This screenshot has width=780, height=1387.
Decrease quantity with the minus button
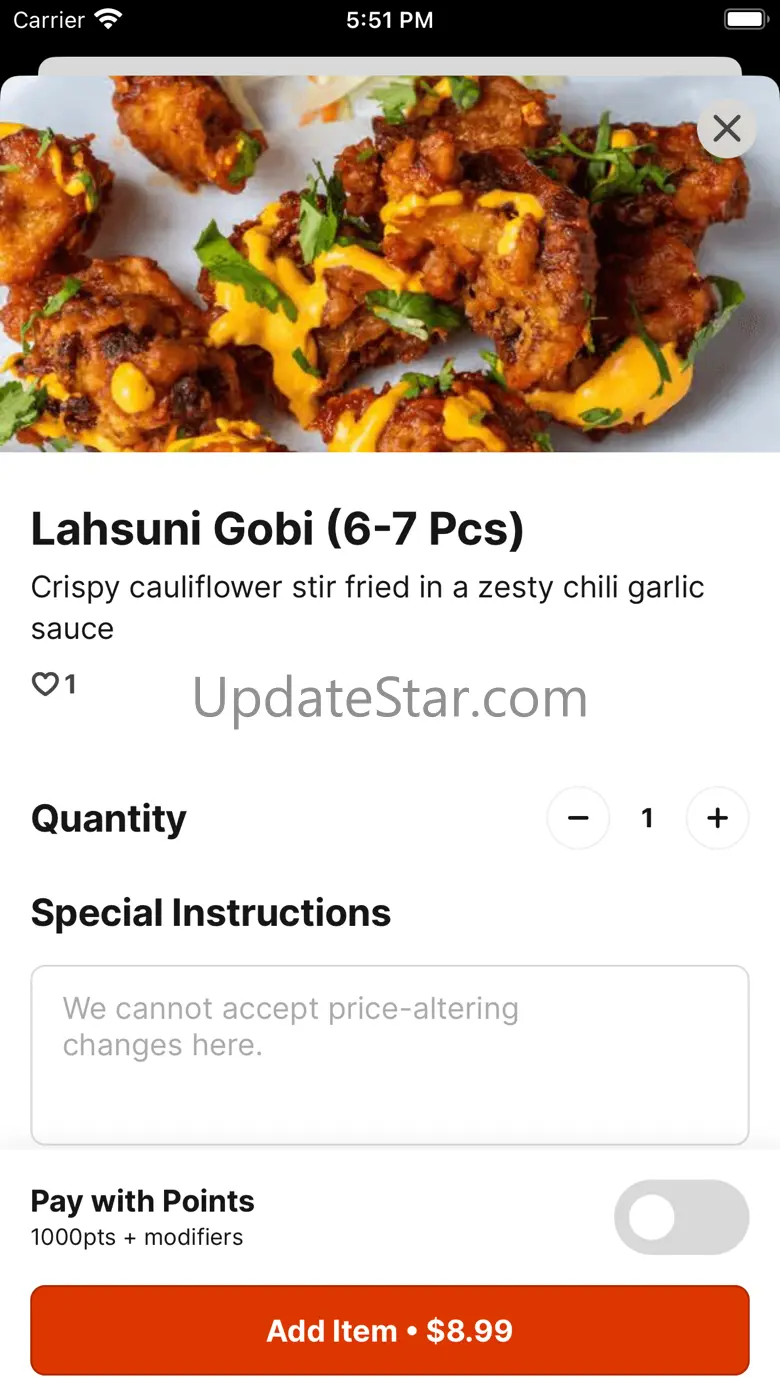point(578,818)
